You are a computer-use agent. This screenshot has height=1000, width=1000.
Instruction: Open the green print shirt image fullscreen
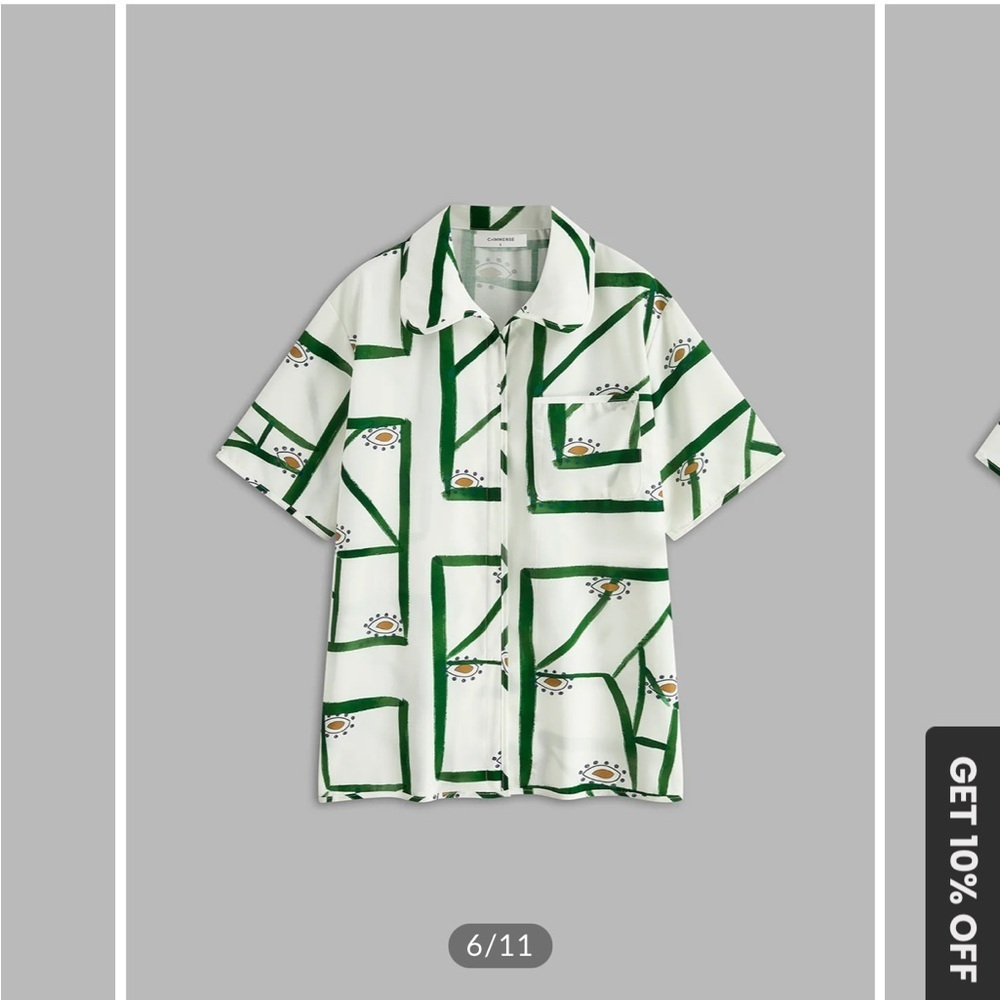pyautogui.click(x=500, y=500)
